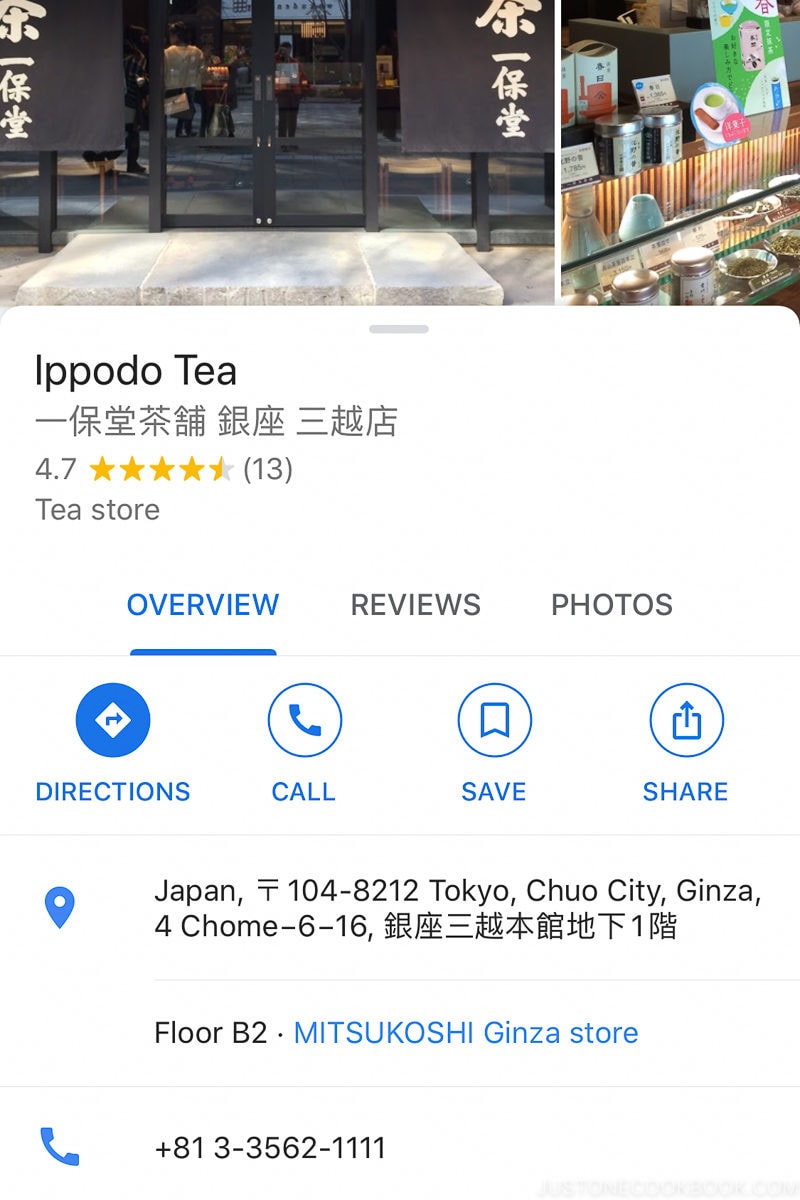
Task: Open the MITSUKOSHI Ginza store link
Action: 465,1033
